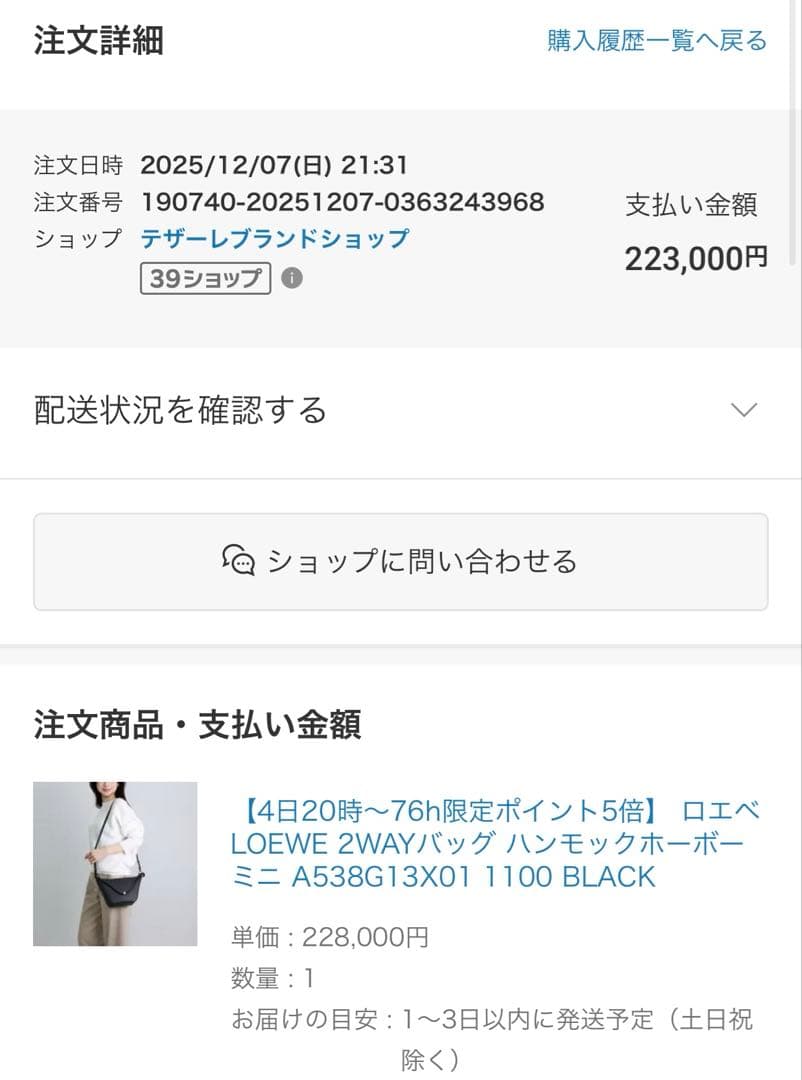Open the テザーレブランドショップ shop link
The height and width of the screenshot is (1080, 802).
274,239
